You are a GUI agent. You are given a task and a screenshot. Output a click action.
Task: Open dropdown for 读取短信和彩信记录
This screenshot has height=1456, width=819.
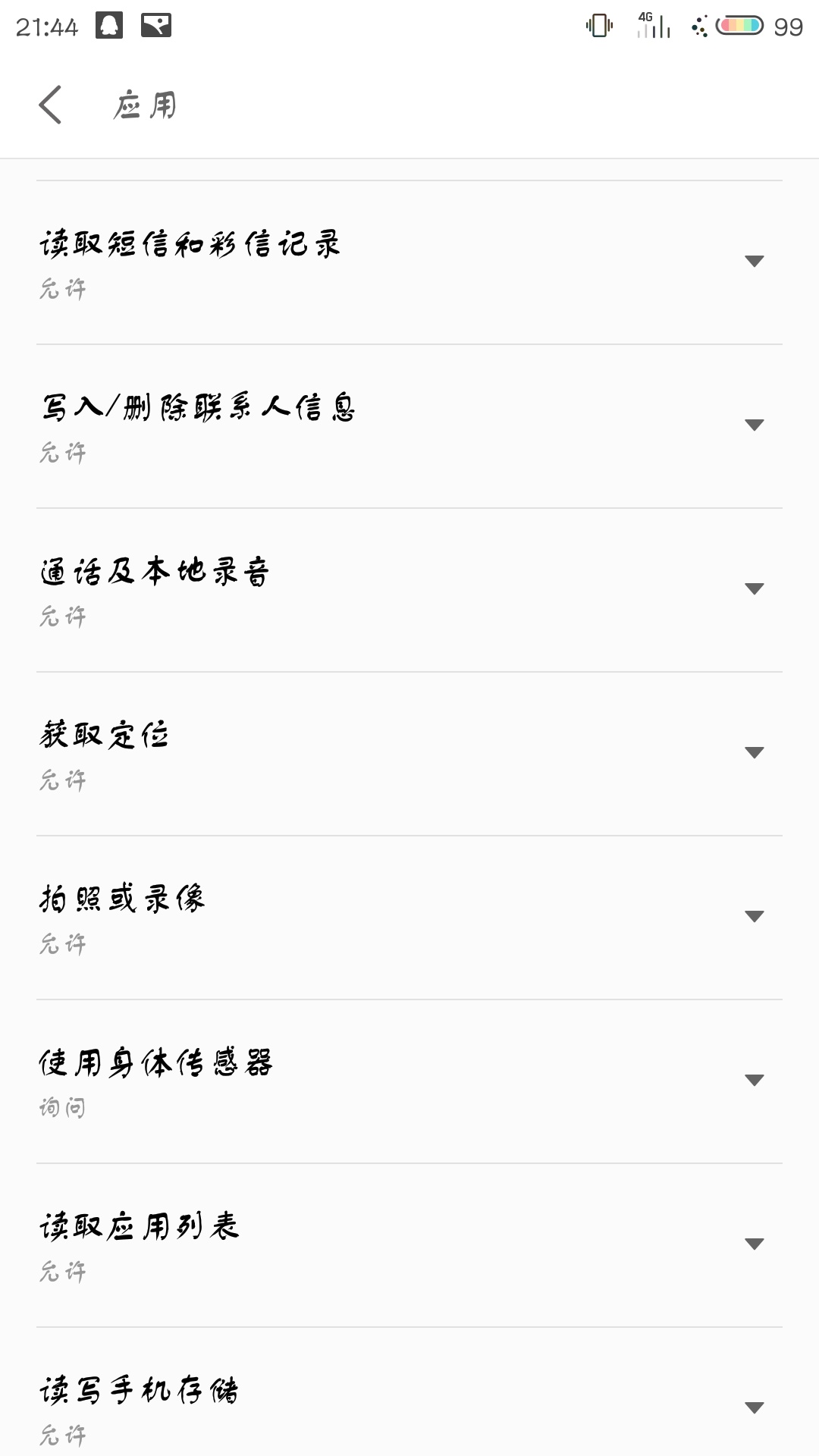[x=754, y=262]
